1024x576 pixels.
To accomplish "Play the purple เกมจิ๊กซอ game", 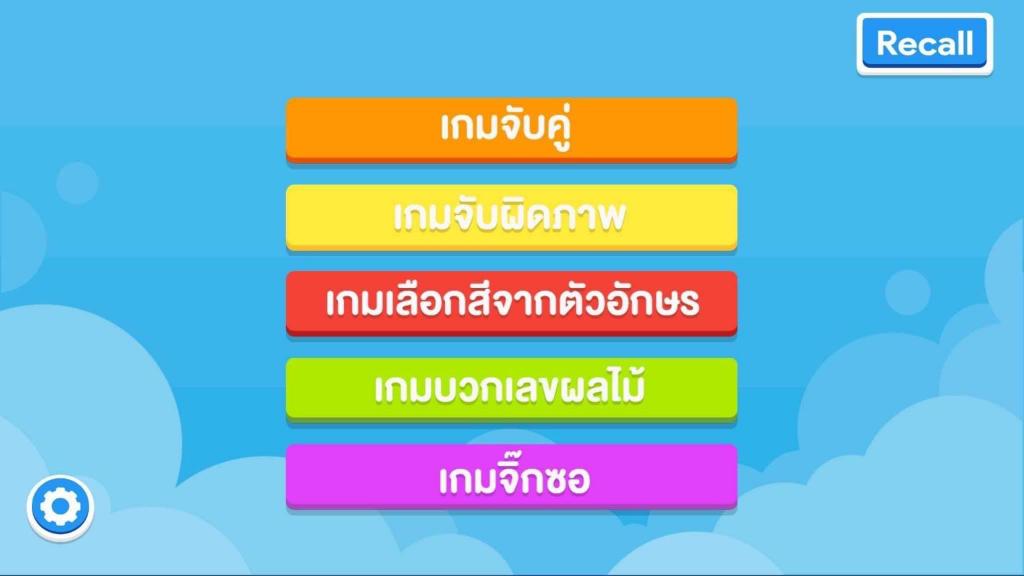I will (x=511, y=476).
